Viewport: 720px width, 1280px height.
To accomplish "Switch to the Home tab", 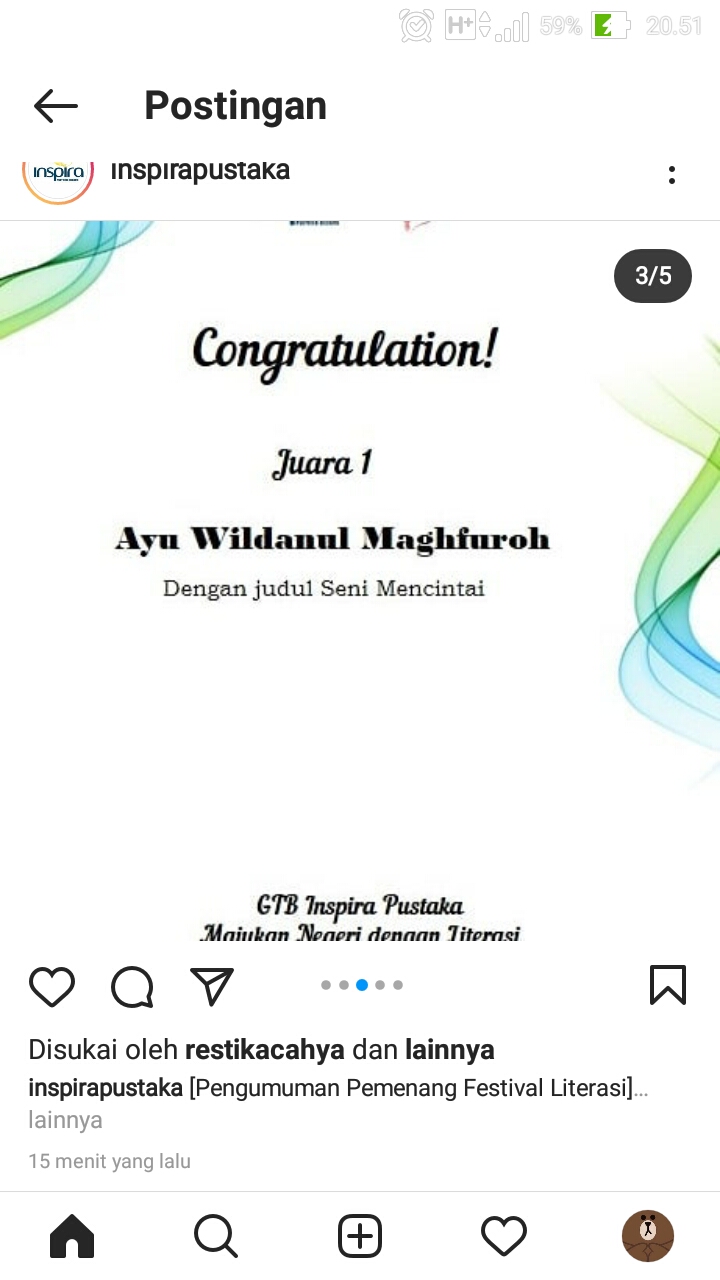I will (72, 1237).
